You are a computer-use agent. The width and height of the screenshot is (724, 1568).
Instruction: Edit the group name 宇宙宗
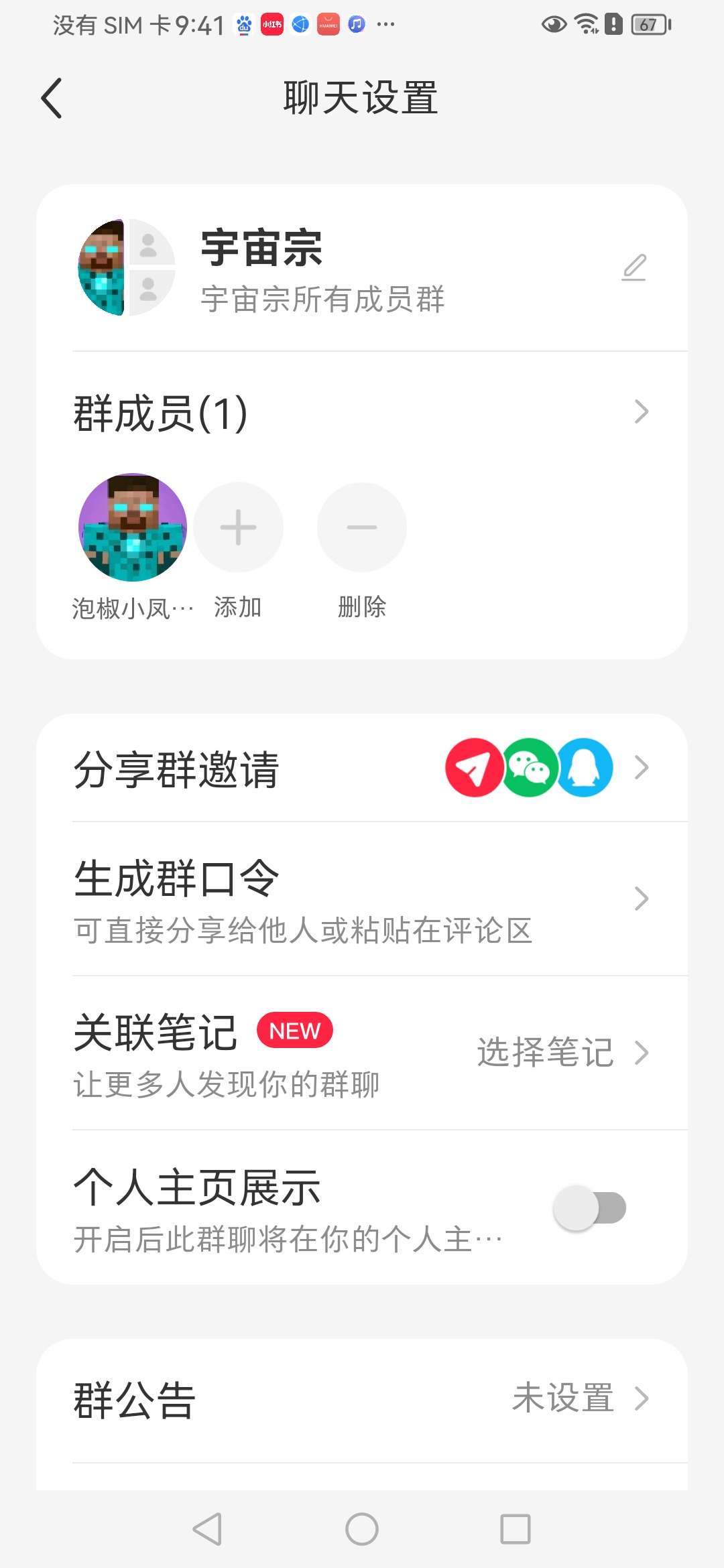[x=633, y=267]
